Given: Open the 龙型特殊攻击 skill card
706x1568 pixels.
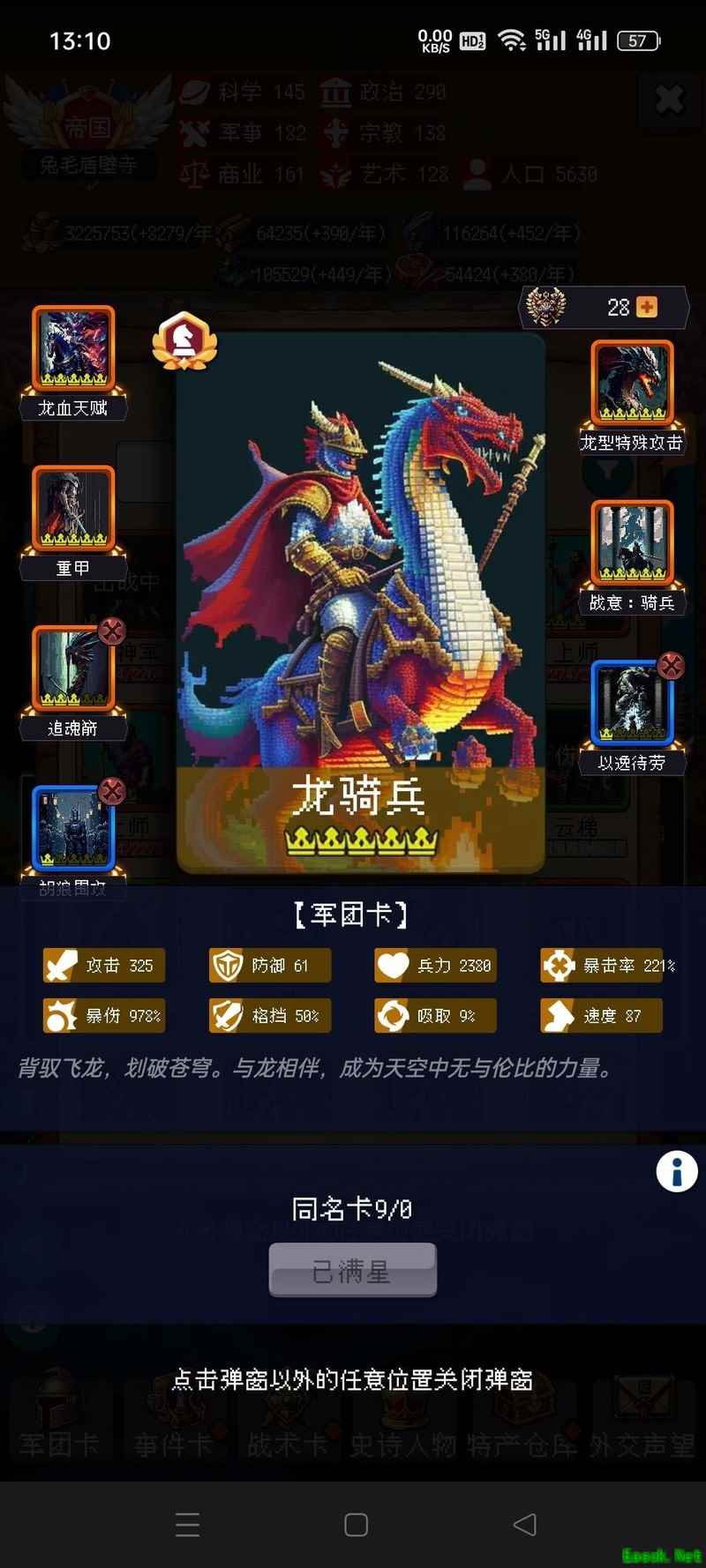Looking at the screenshot, I should pos(632,385).
